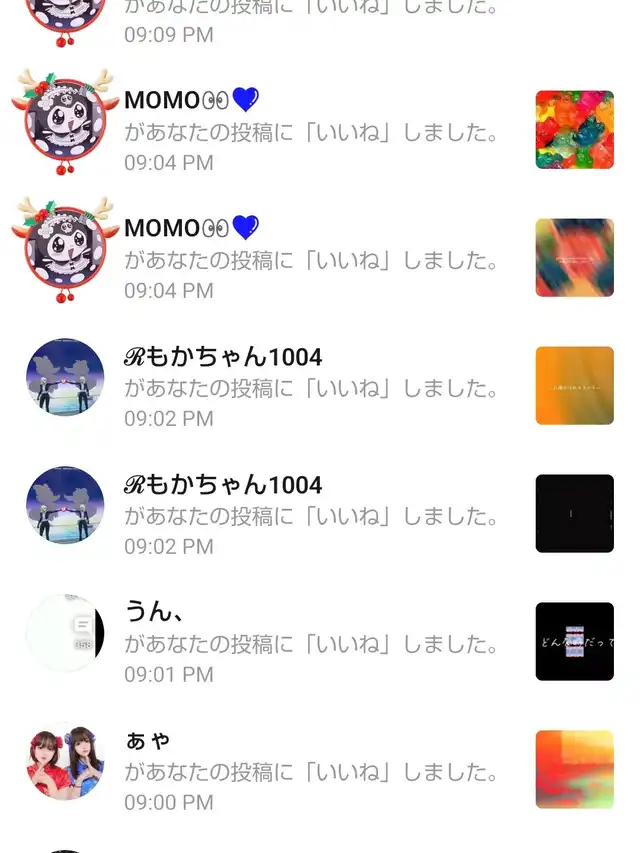This screenshot has height=853, width=640.
Task: View もかちゃん1004's avatar beside the orange post
Action: point(65,378)
